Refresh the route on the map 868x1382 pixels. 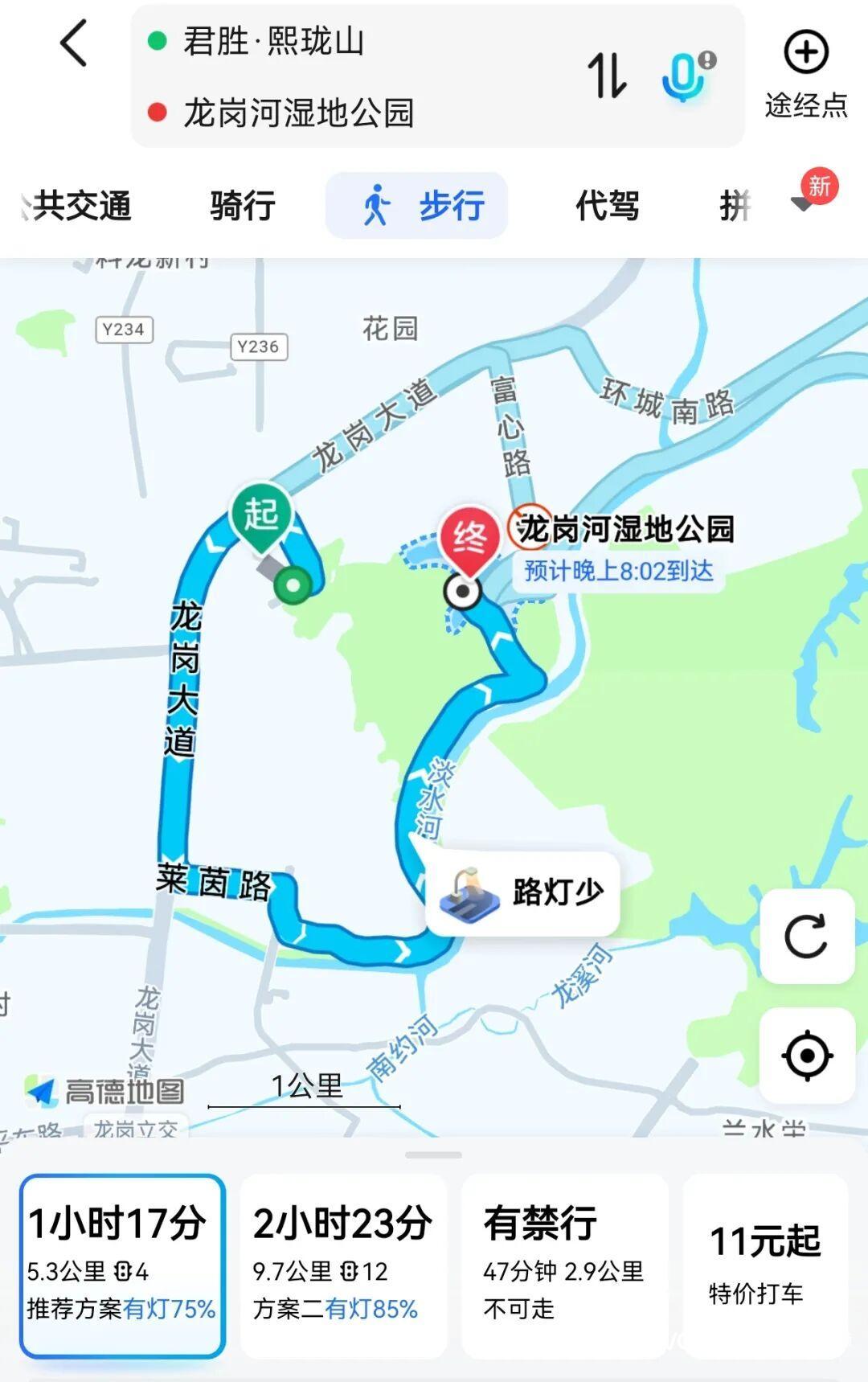[x=806, y=936]
